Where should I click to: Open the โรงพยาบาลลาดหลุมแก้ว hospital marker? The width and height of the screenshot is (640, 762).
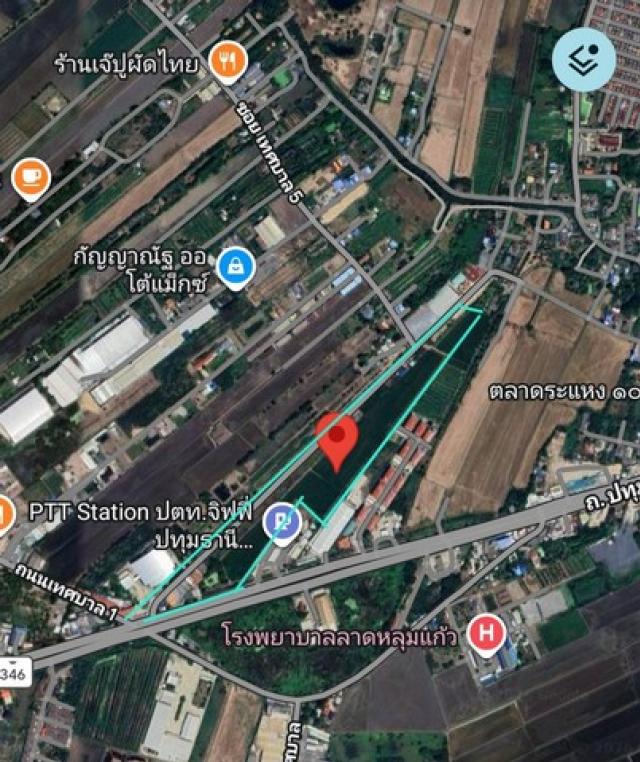tap(487, 633)
